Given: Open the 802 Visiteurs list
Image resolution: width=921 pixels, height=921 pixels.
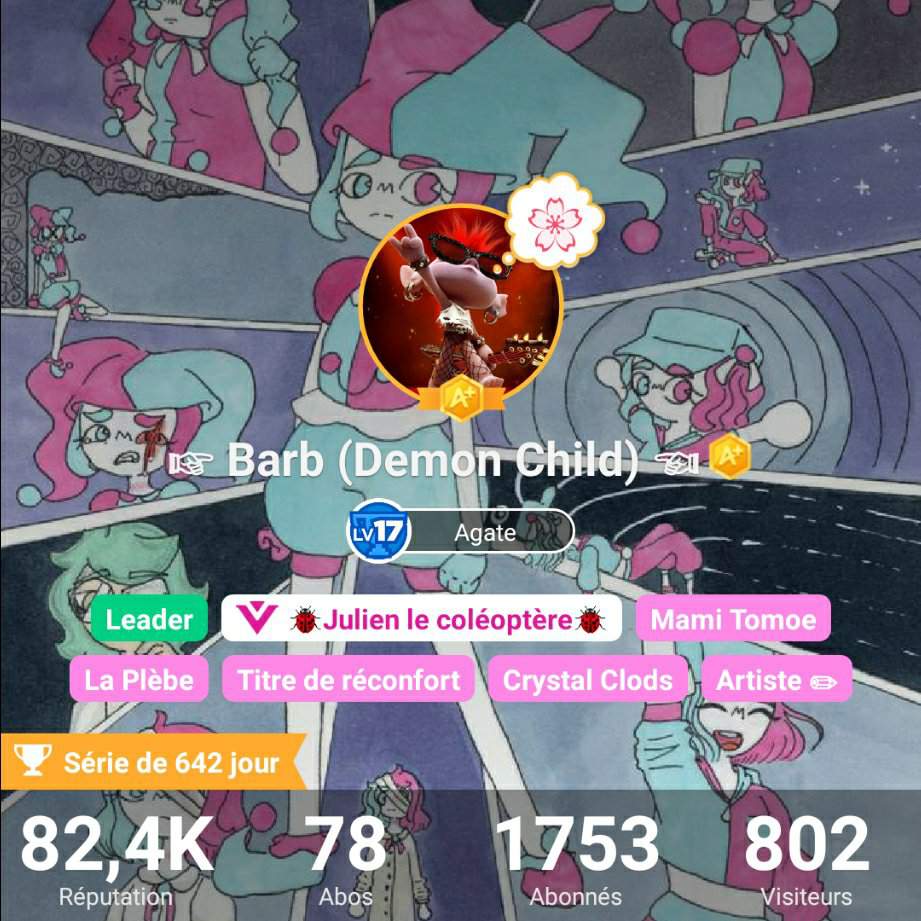Looking at the screenshot, I should tap(806, 860).
